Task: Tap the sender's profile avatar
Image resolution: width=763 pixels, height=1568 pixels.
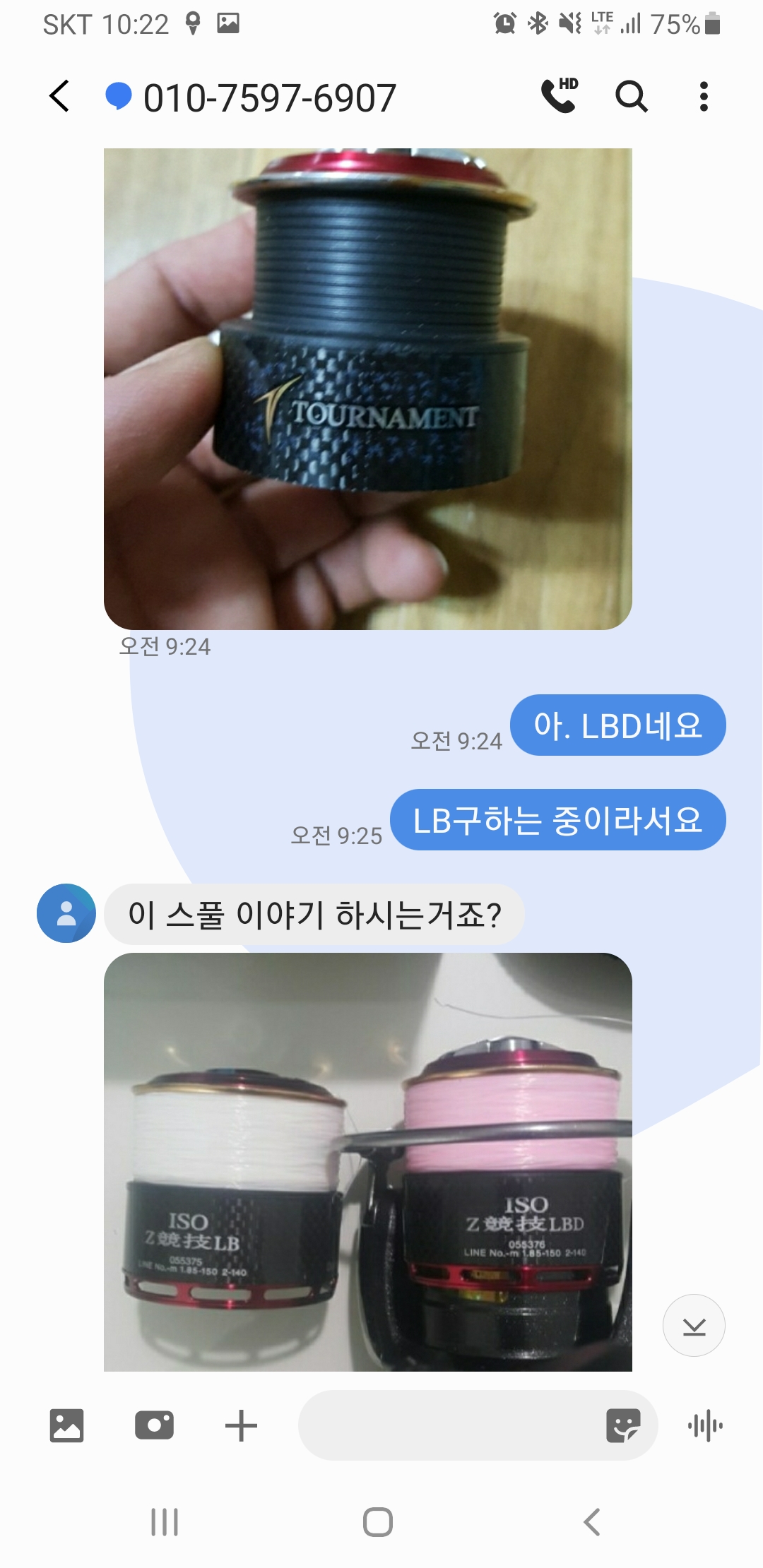Action: pos(66,913)
